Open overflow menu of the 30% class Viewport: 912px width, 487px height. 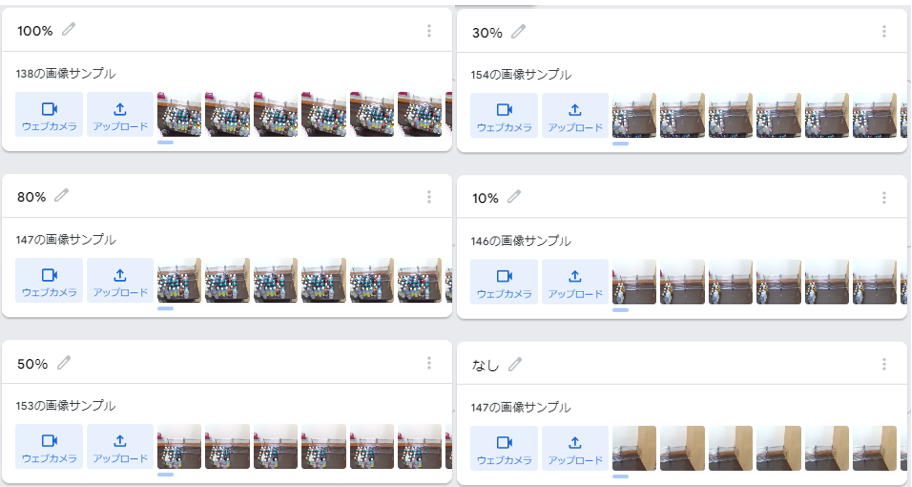coord(884,32)
